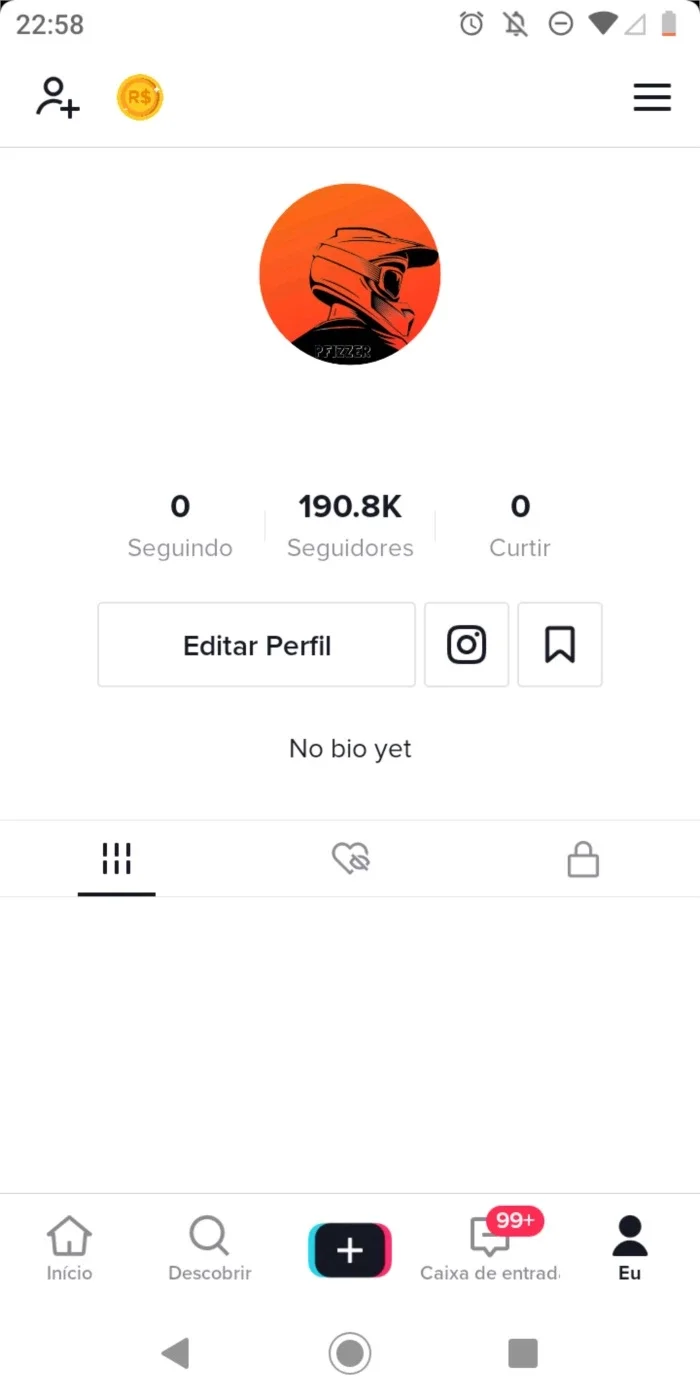Open the R$ coin rewards icon
The width and height of the screenshot is (700, 1400).
coord(140,98)
